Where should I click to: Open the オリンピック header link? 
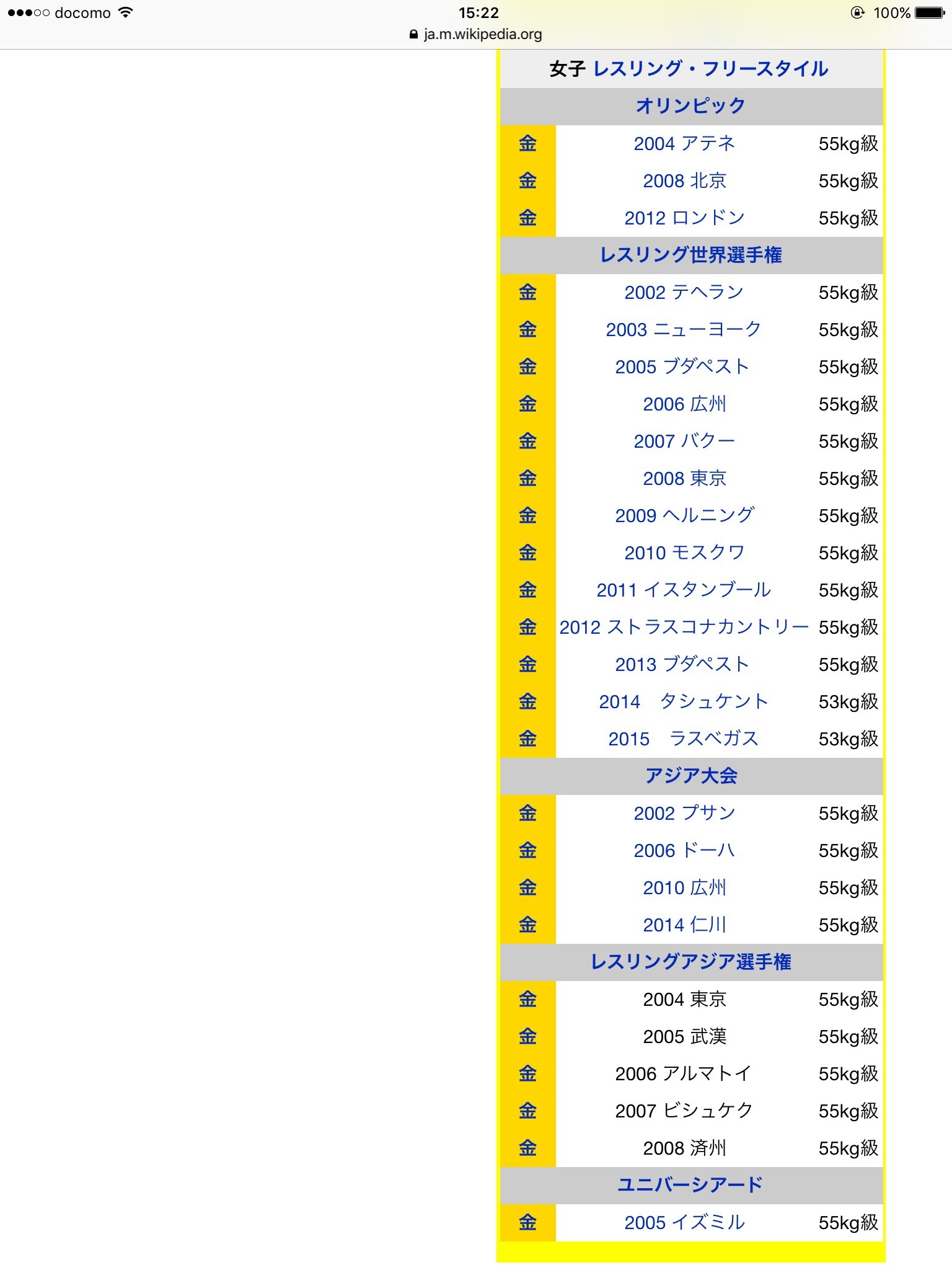click(690, 106)
